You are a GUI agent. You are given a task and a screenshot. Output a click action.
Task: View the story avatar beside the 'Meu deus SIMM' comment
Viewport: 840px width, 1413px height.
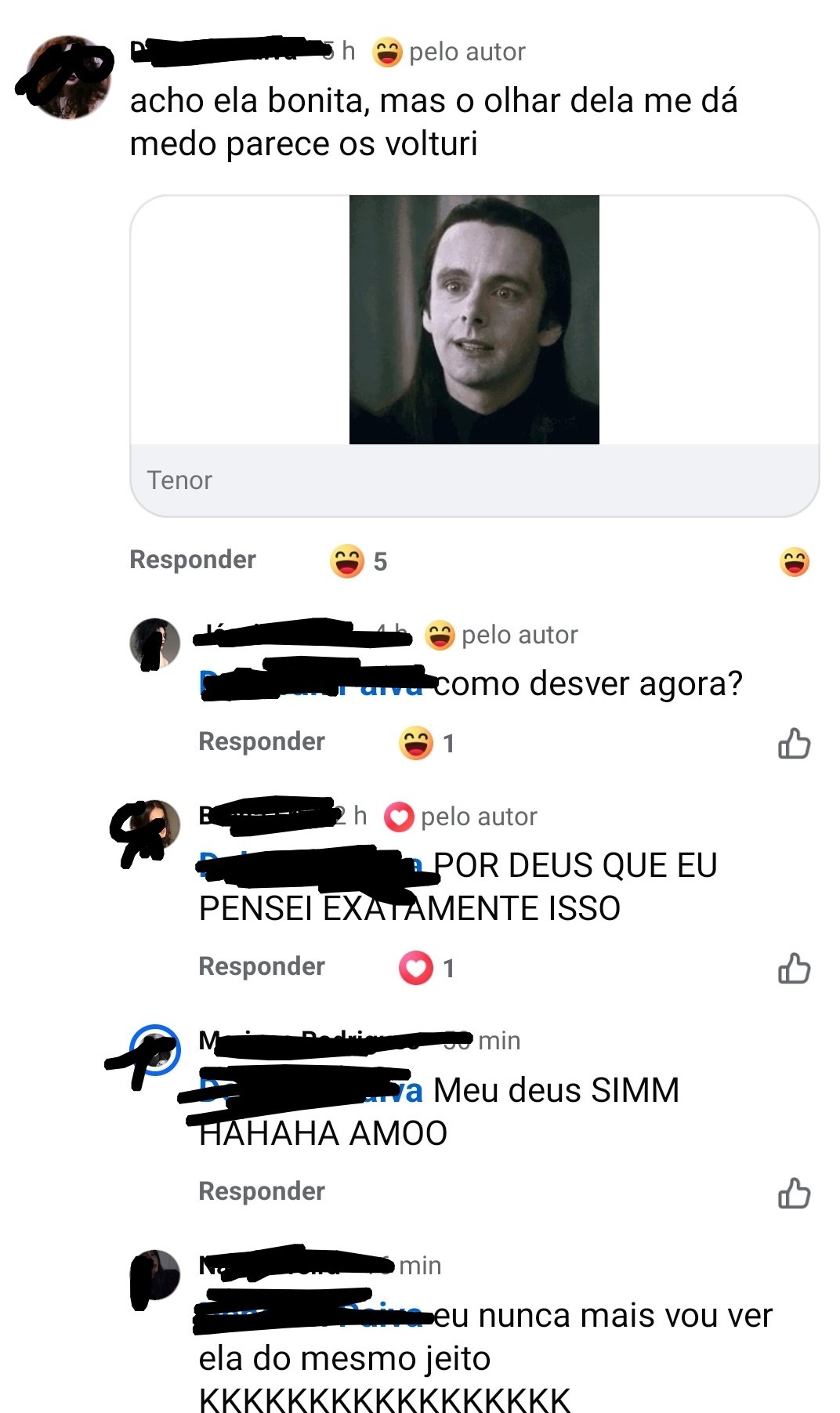[x=155, y=1050]
